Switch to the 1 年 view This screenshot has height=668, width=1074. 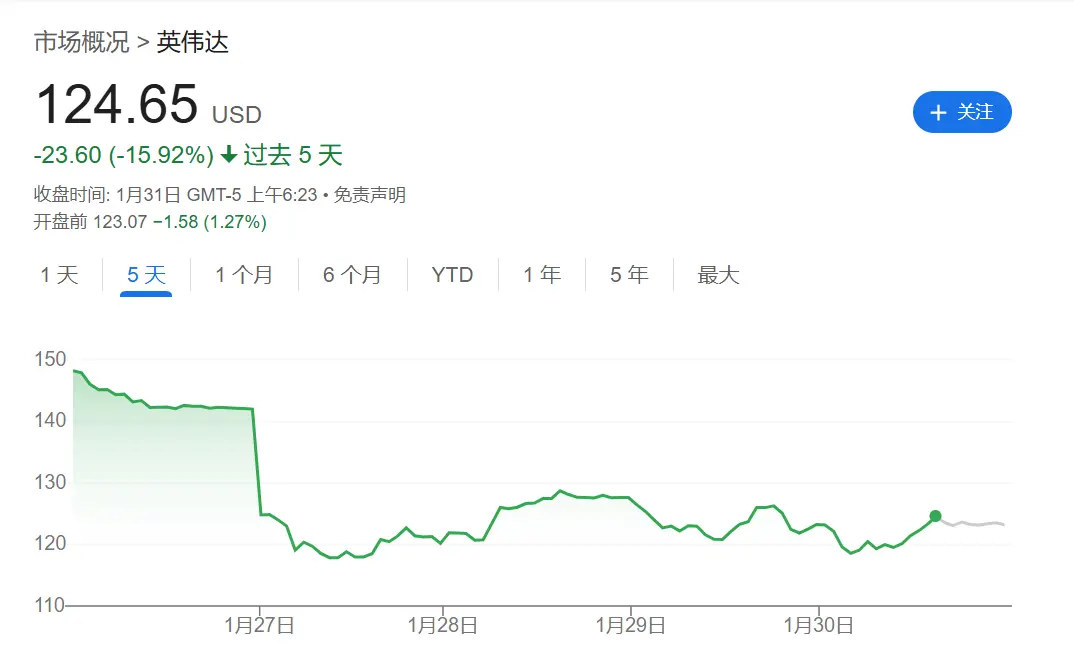point(542,275)
